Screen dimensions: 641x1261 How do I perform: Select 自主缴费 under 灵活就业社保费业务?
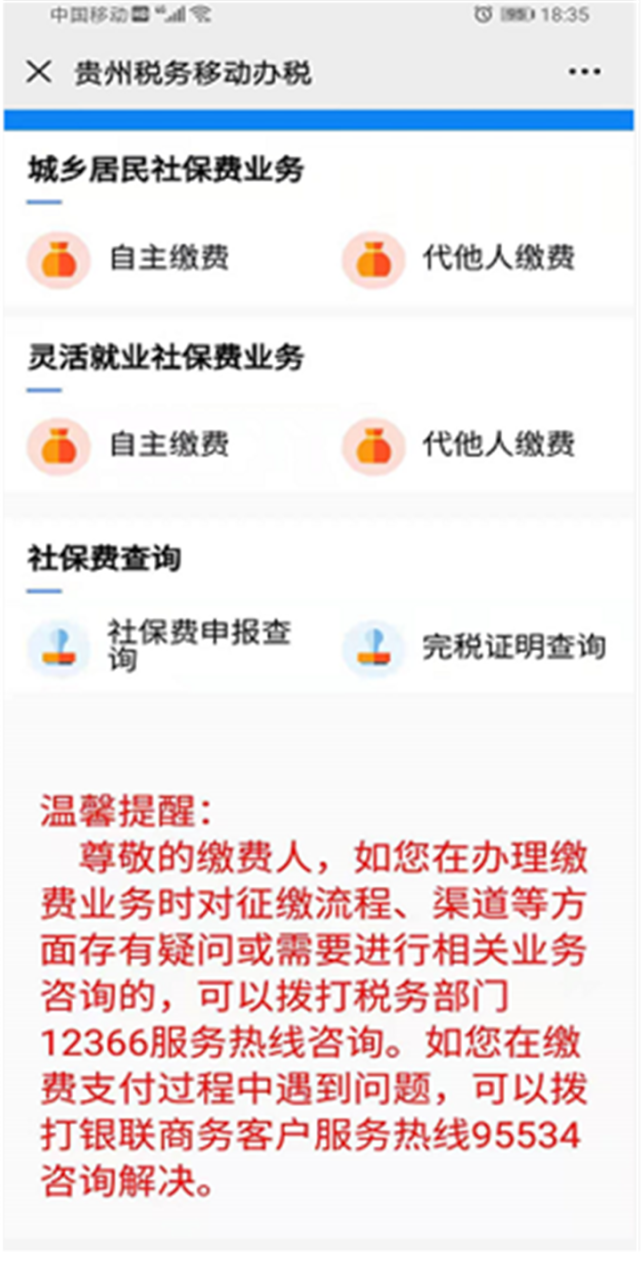tap(128, 444)
